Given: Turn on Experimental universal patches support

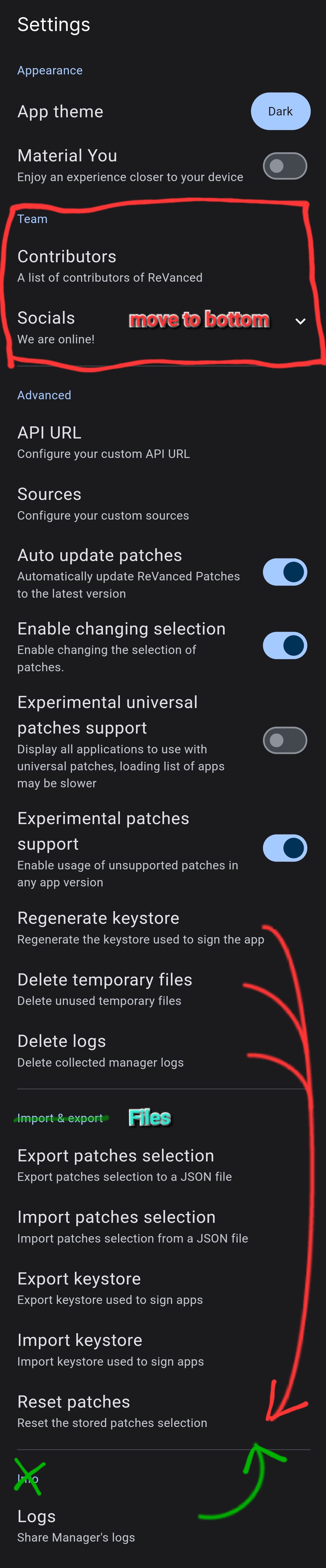Looking at the screenshot, I should click(284, 740).
